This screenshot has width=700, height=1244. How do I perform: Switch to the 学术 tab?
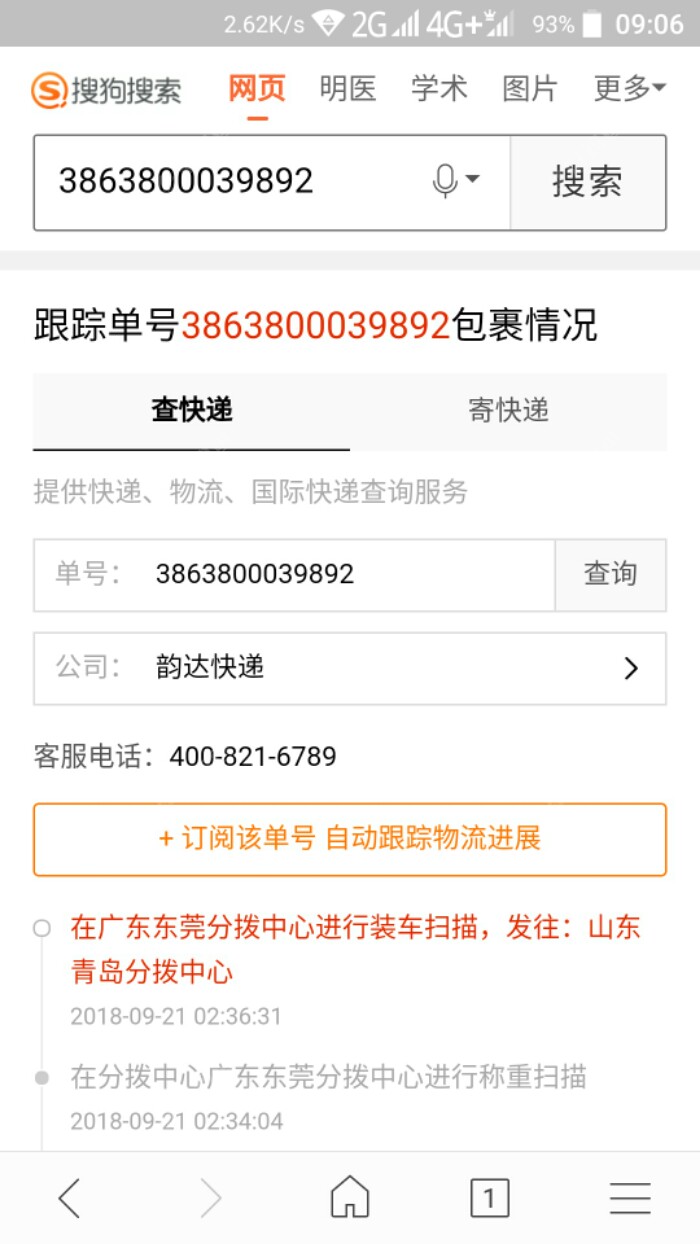439,89
